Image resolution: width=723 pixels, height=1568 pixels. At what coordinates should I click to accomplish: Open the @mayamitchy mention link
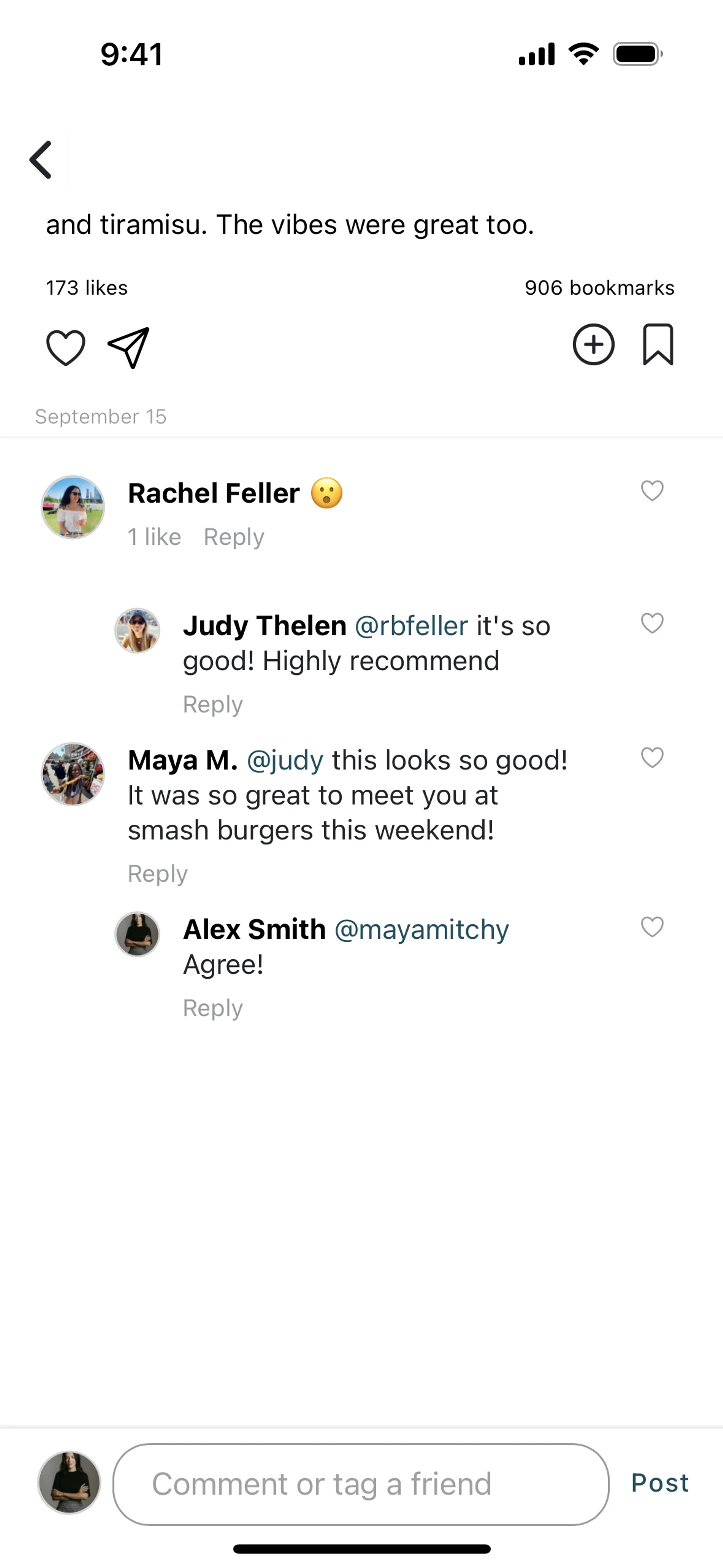click(x=421, y=929)
